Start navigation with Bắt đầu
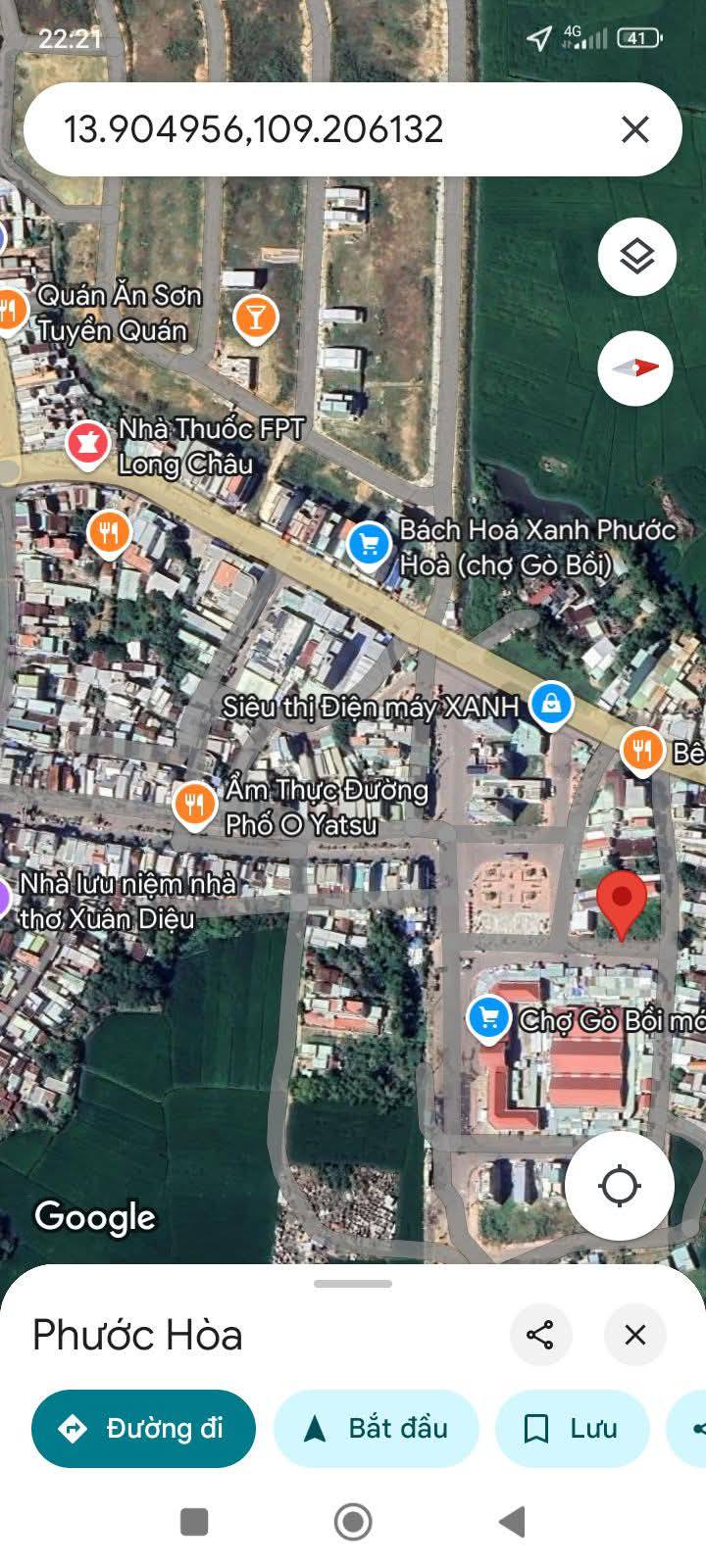Viewport: 706px width, 1568px height. click(377, 1429)
